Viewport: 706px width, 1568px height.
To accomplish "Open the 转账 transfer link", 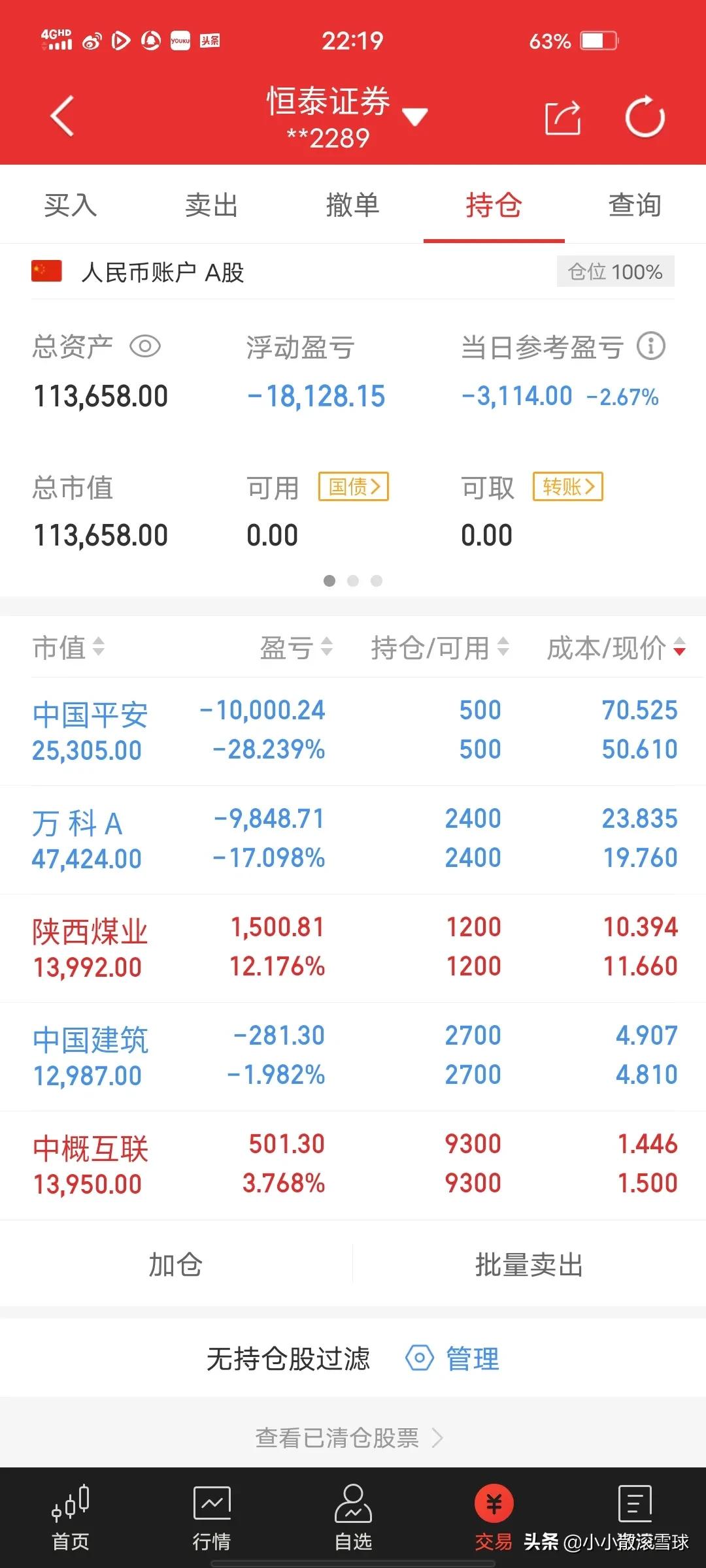I will [568, 487].
